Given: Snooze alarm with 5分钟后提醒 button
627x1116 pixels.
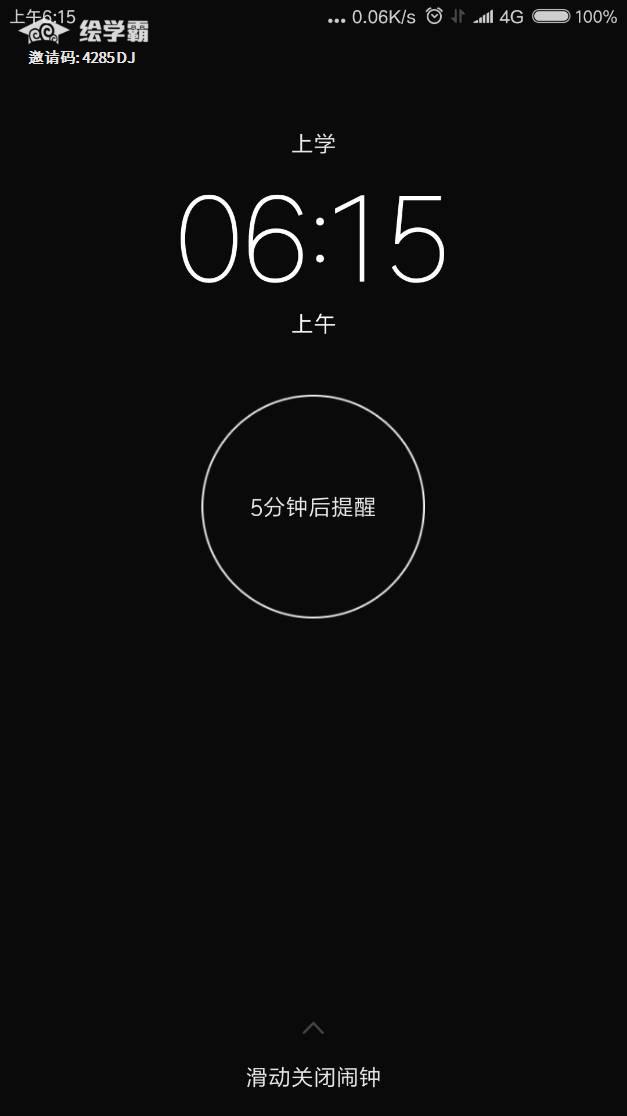Looking at the screenshot, I should pyautogui.click(x=313, y=507).
